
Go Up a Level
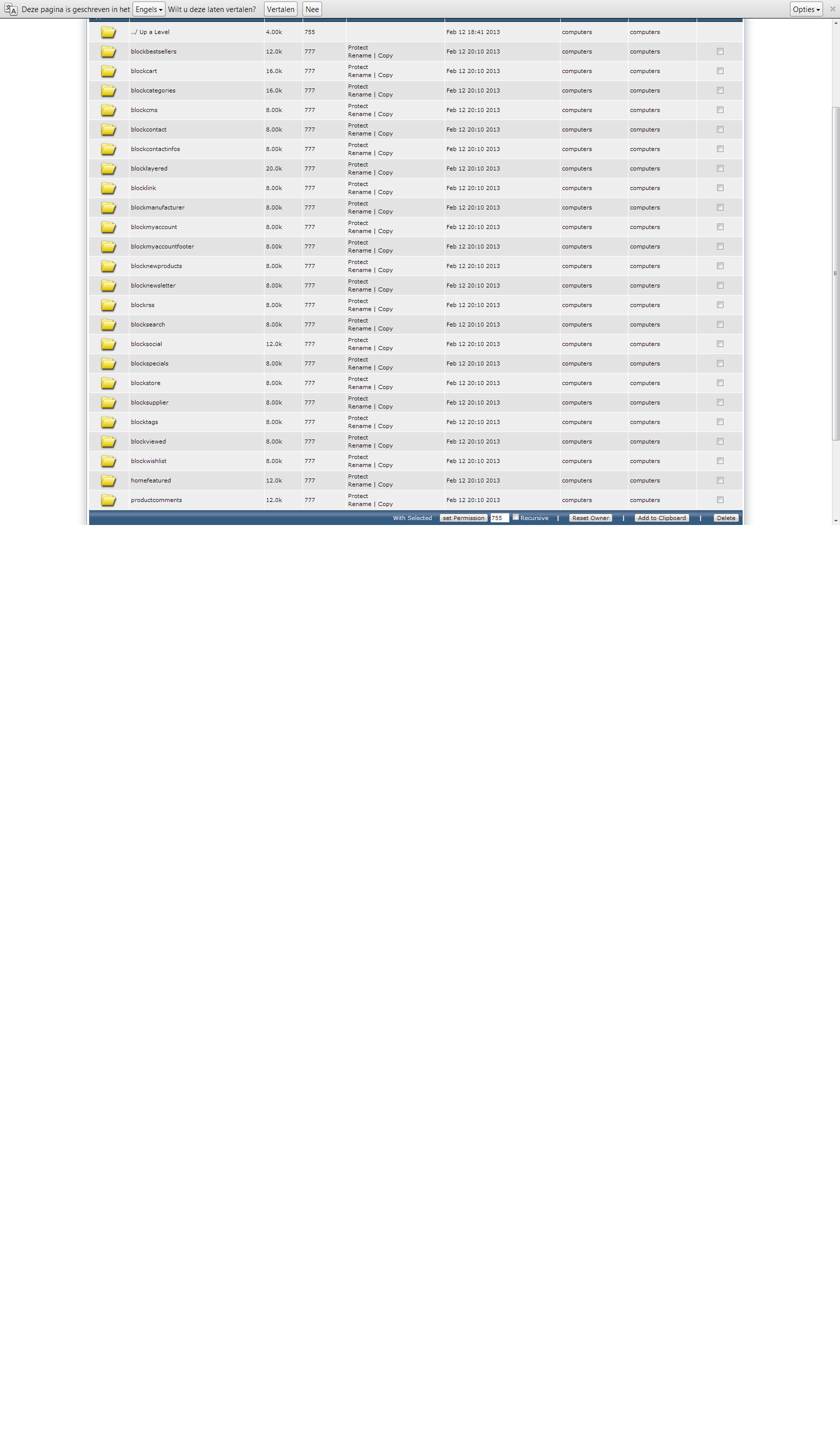(x=153, y=32)
